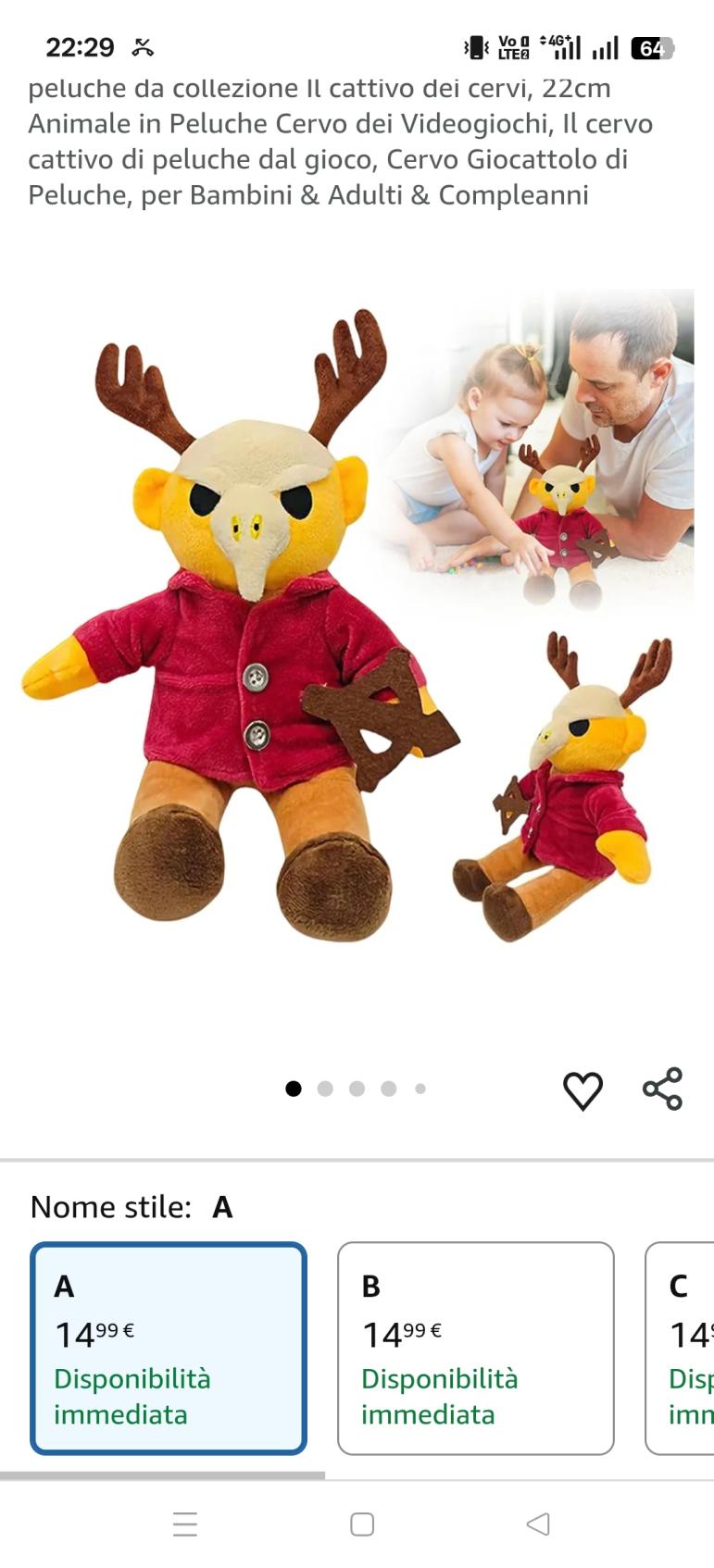Go to the system home screen
This screenshot has width=714, height=1568.
[x=362, y=1524]
